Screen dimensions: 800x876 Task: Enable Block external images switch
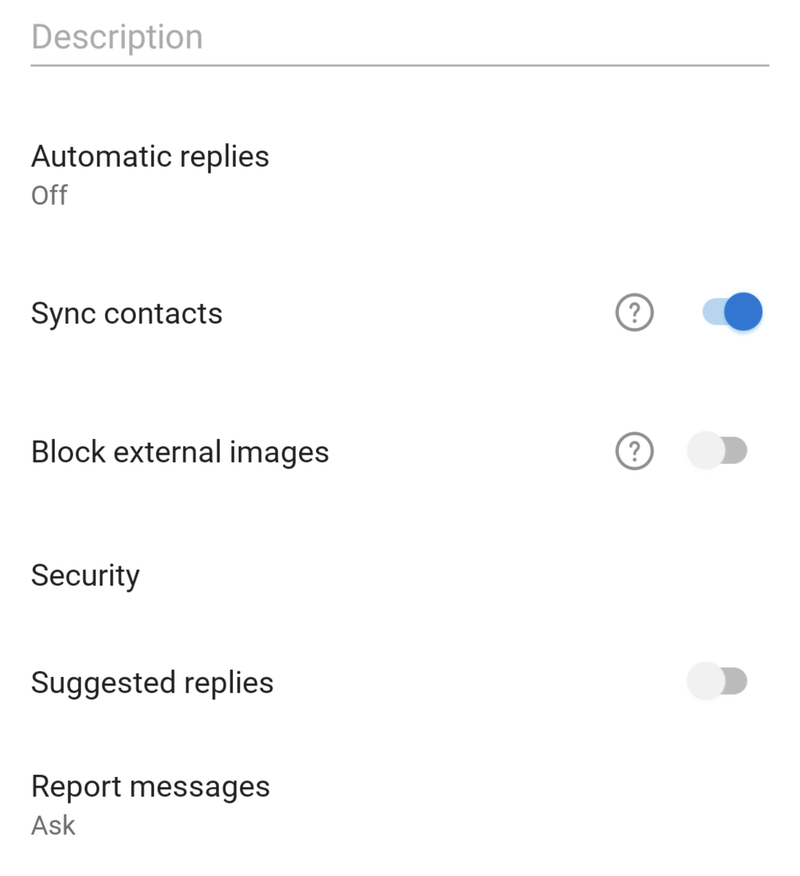717,451
